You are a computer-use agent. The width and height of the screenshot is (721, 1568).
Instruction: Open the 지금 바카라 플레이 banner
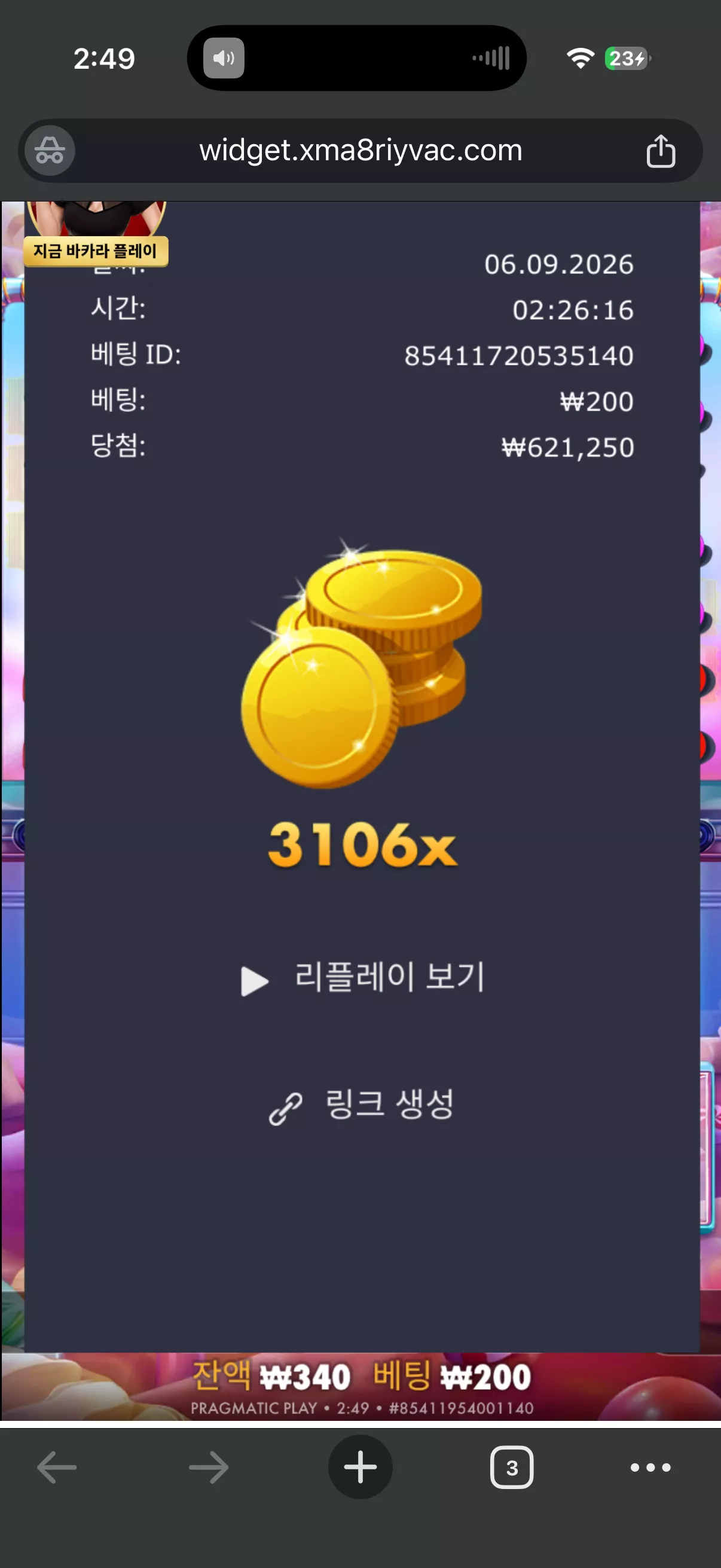[96, 250]
